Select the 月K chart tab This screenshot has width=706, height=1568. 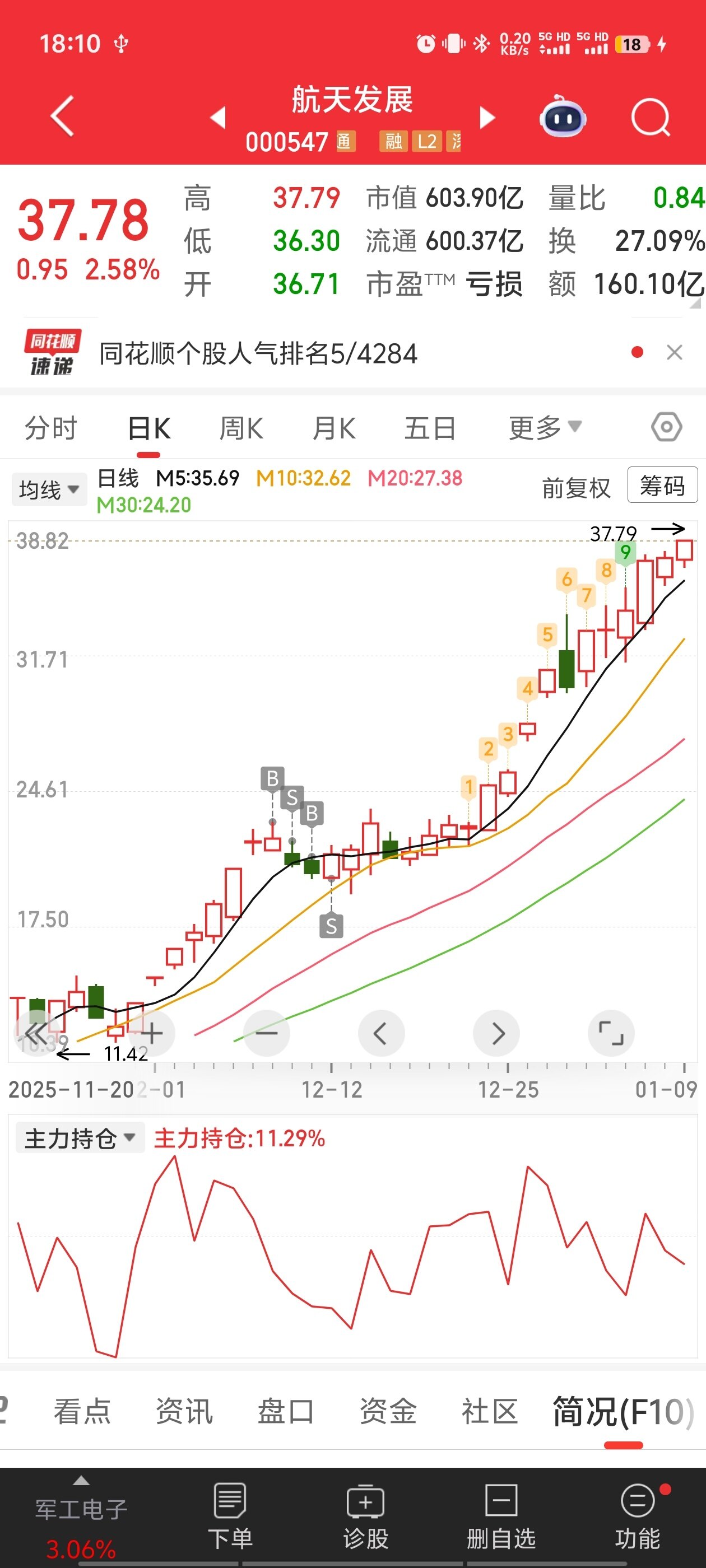pos(334,428)
